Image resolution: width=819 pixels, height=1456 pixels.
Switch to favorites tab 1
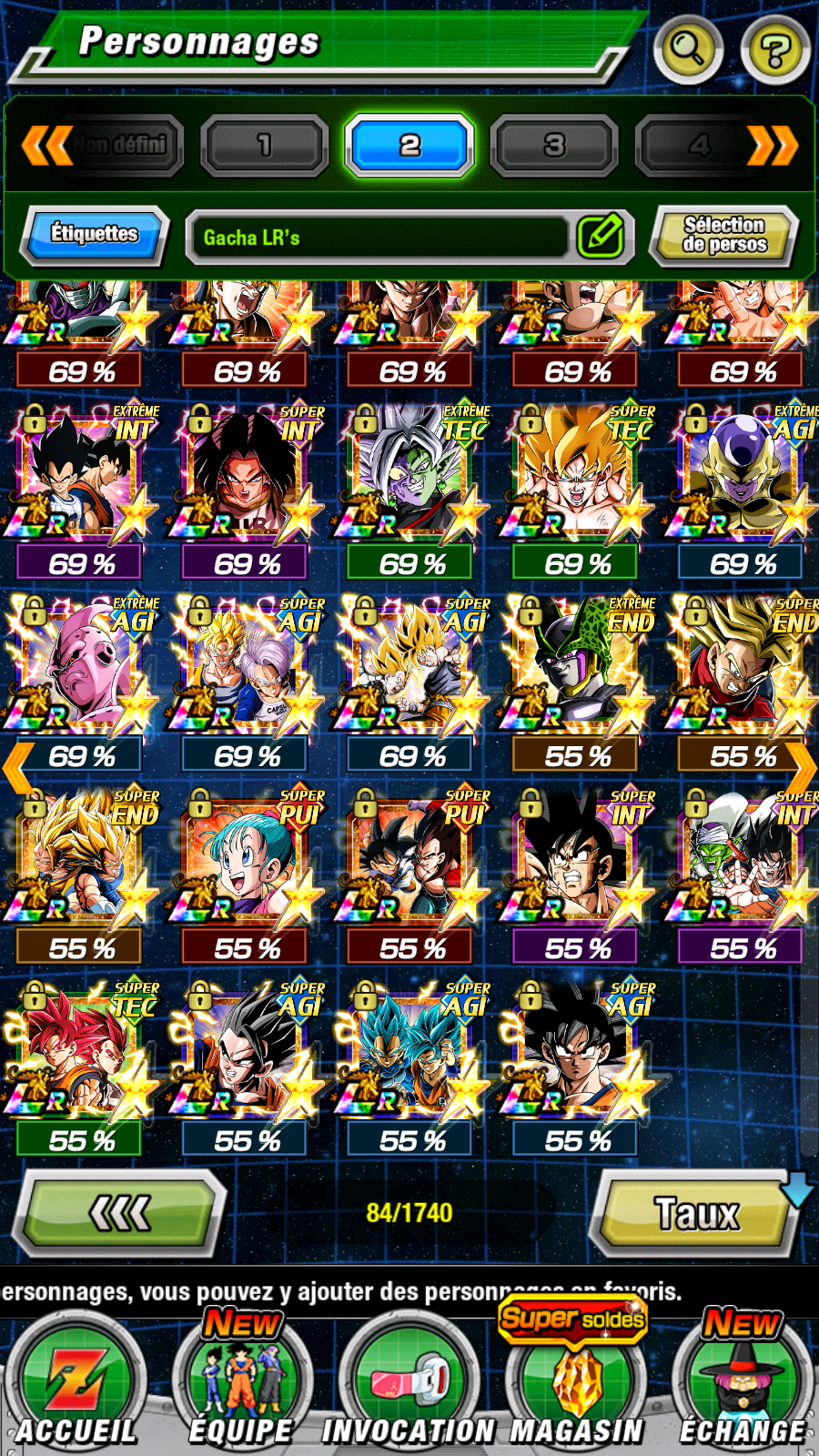(264, 146)
